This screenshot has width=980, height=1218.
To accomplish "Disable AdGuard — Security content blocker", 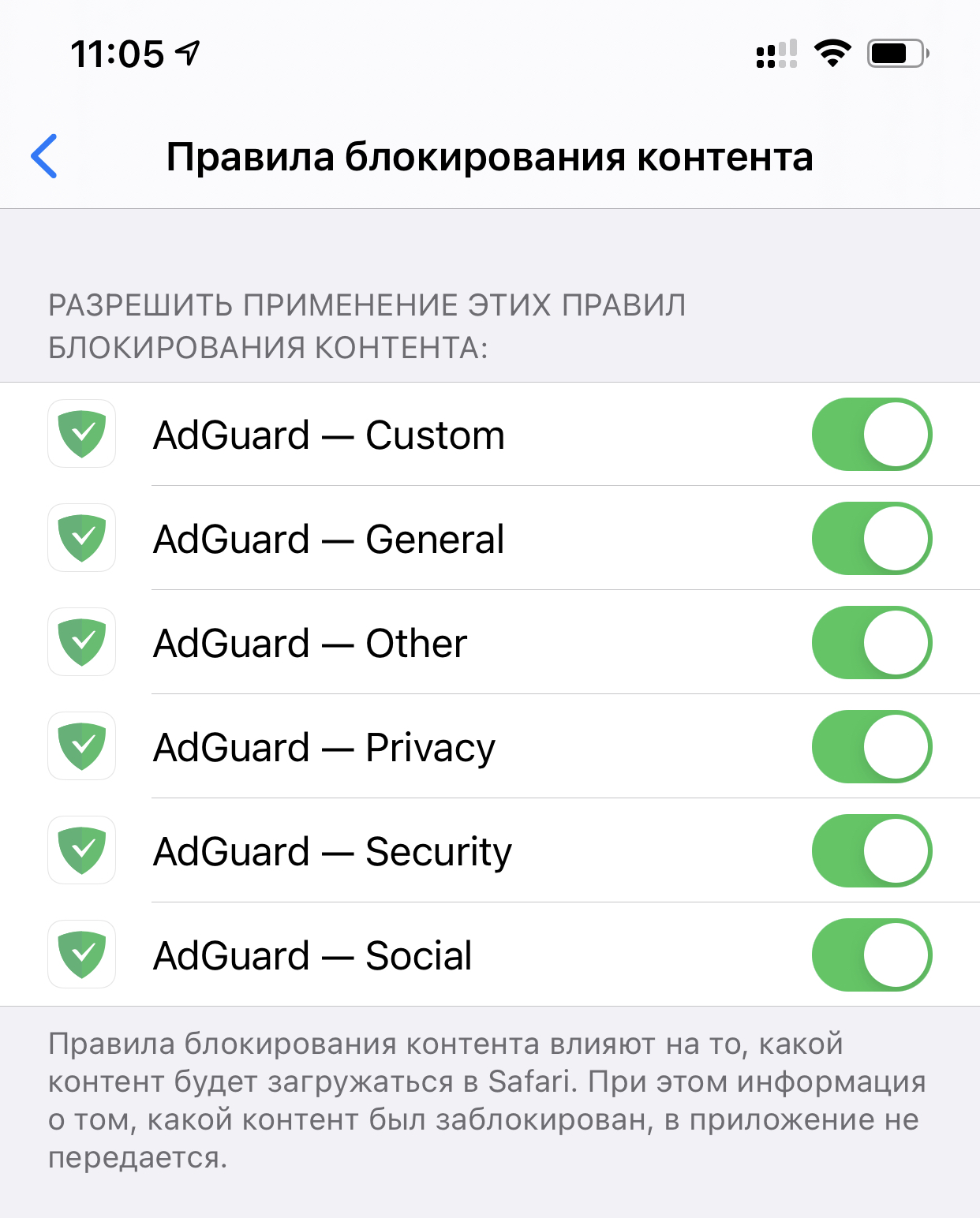I will click(x=871, y=851).
